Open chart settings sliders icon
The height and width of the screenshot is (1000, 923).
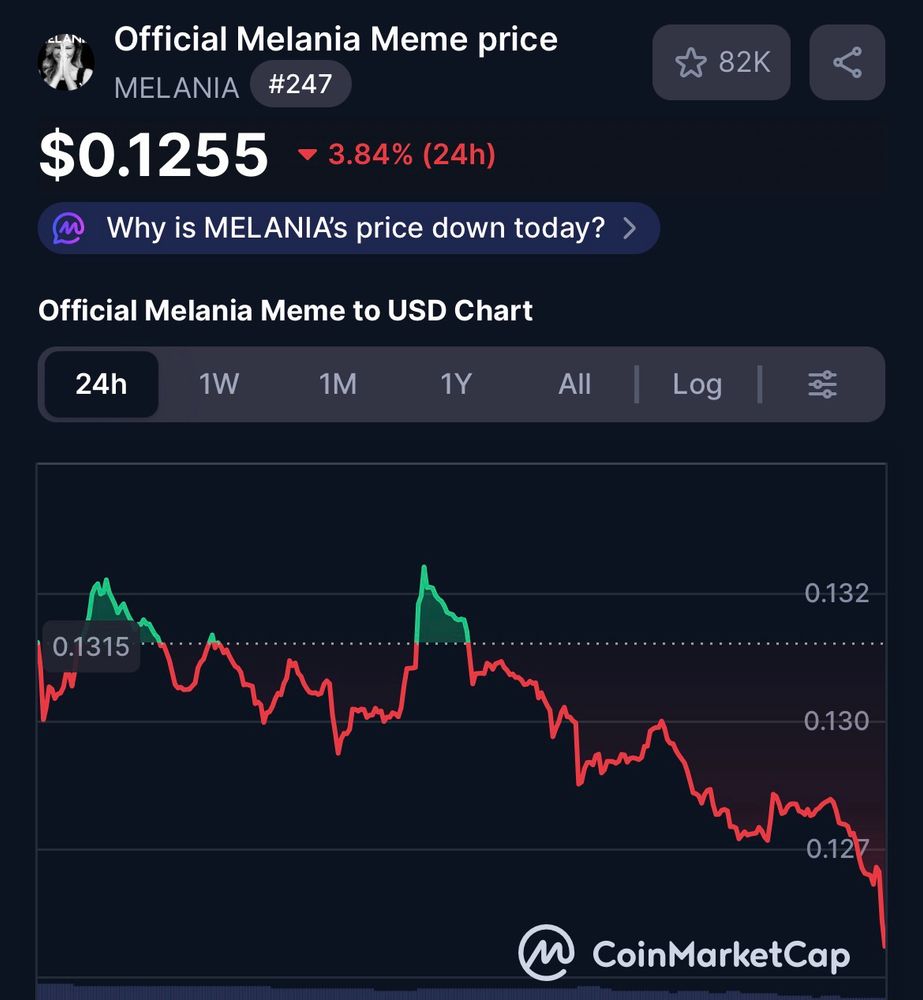click(823, 384)
